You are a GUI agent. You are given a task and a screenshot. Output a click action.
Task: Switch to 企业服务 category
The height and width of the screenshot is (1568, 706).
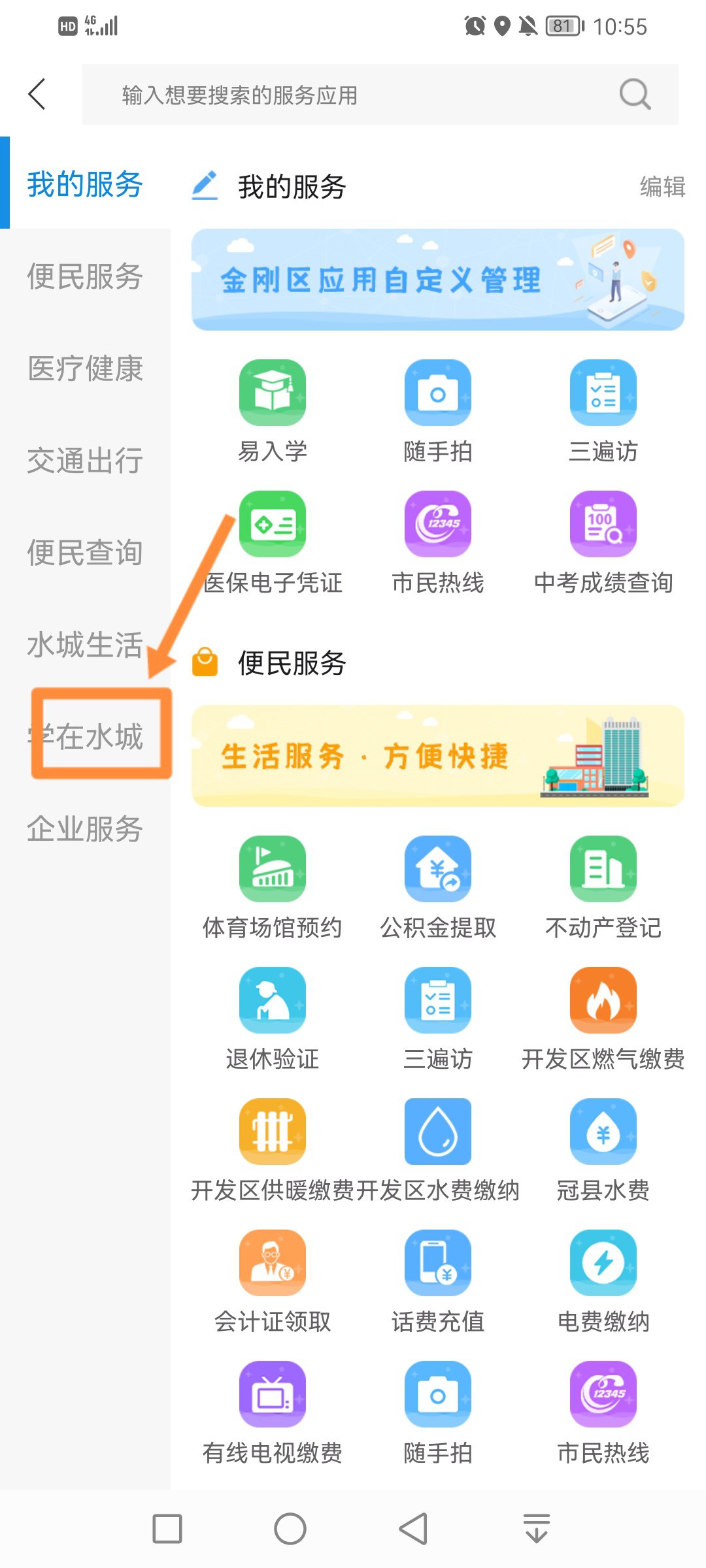(85, 828)
